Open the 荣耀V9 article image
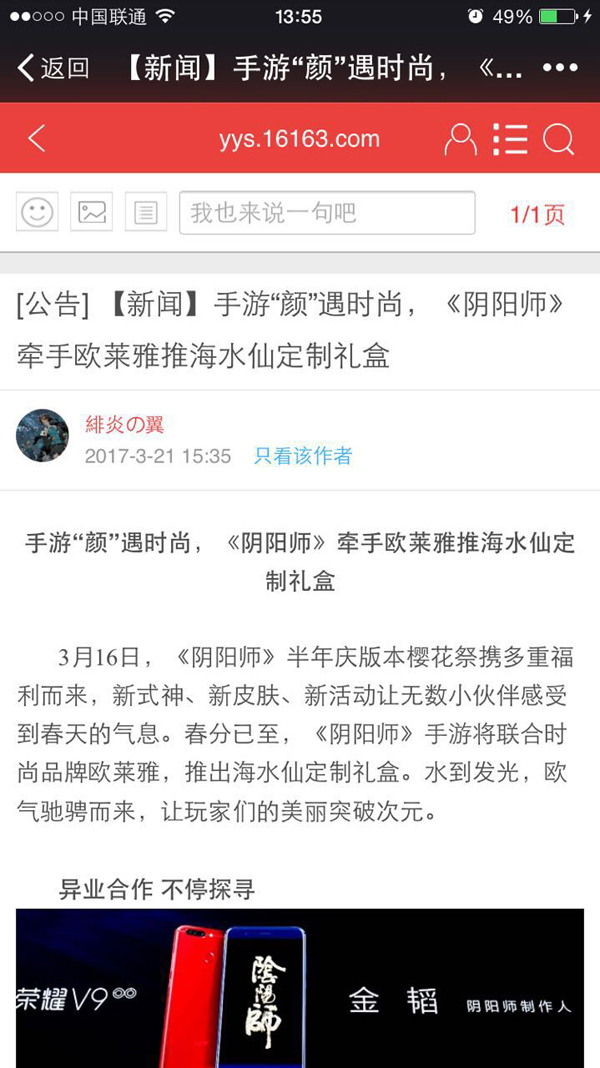600x1068 pixels. [x=300, y=987]
